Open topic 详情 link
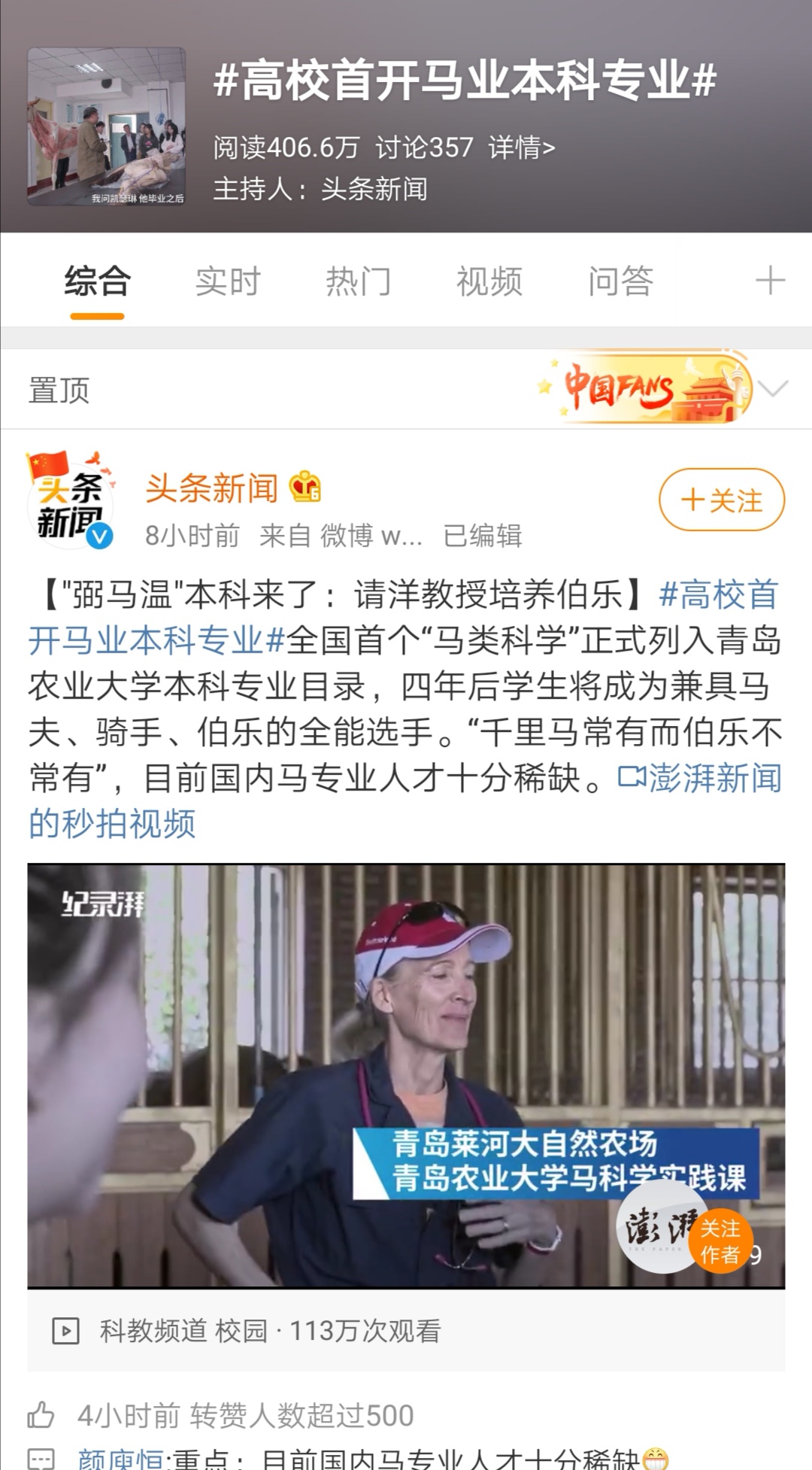Viewport: 812px width, 1470px height. (x=522, y=147)
